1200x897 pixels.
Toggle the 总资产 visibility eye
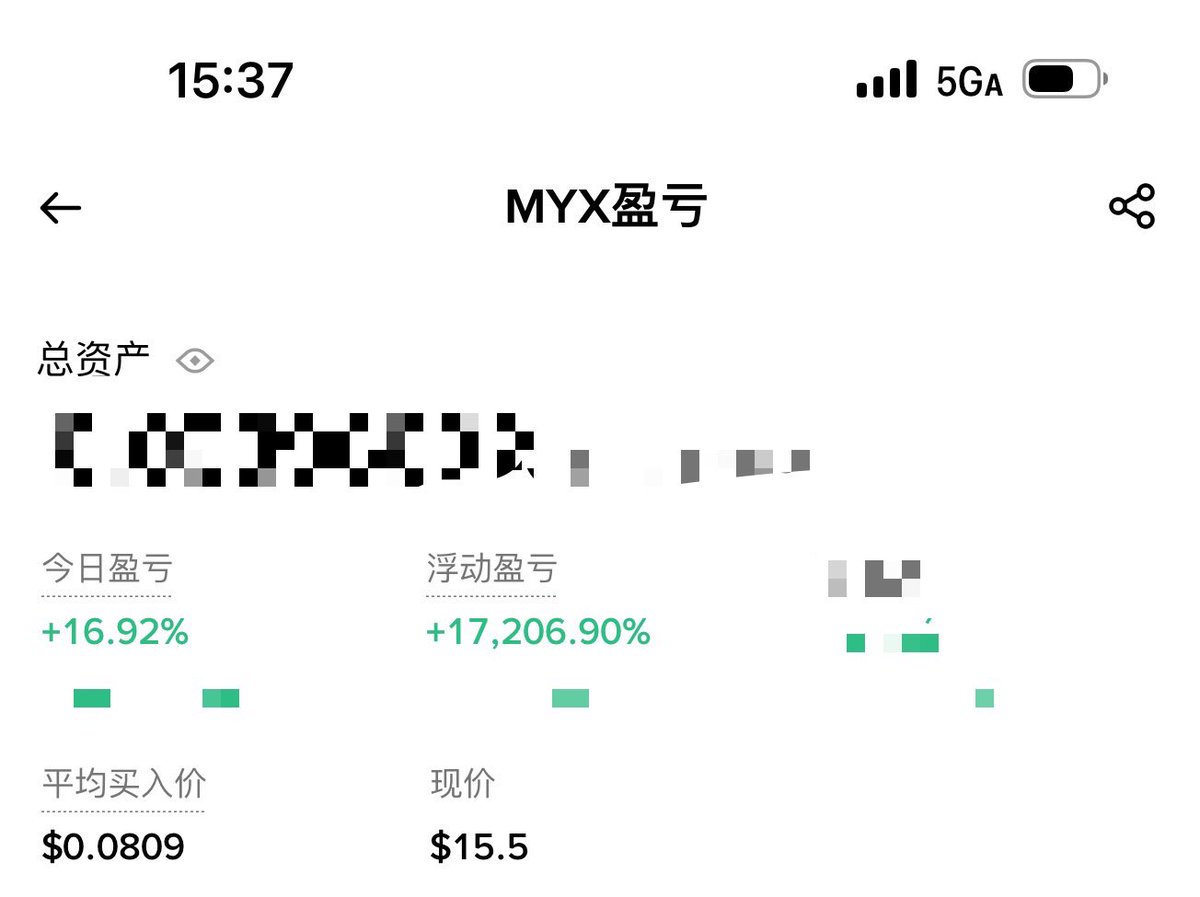195,361
